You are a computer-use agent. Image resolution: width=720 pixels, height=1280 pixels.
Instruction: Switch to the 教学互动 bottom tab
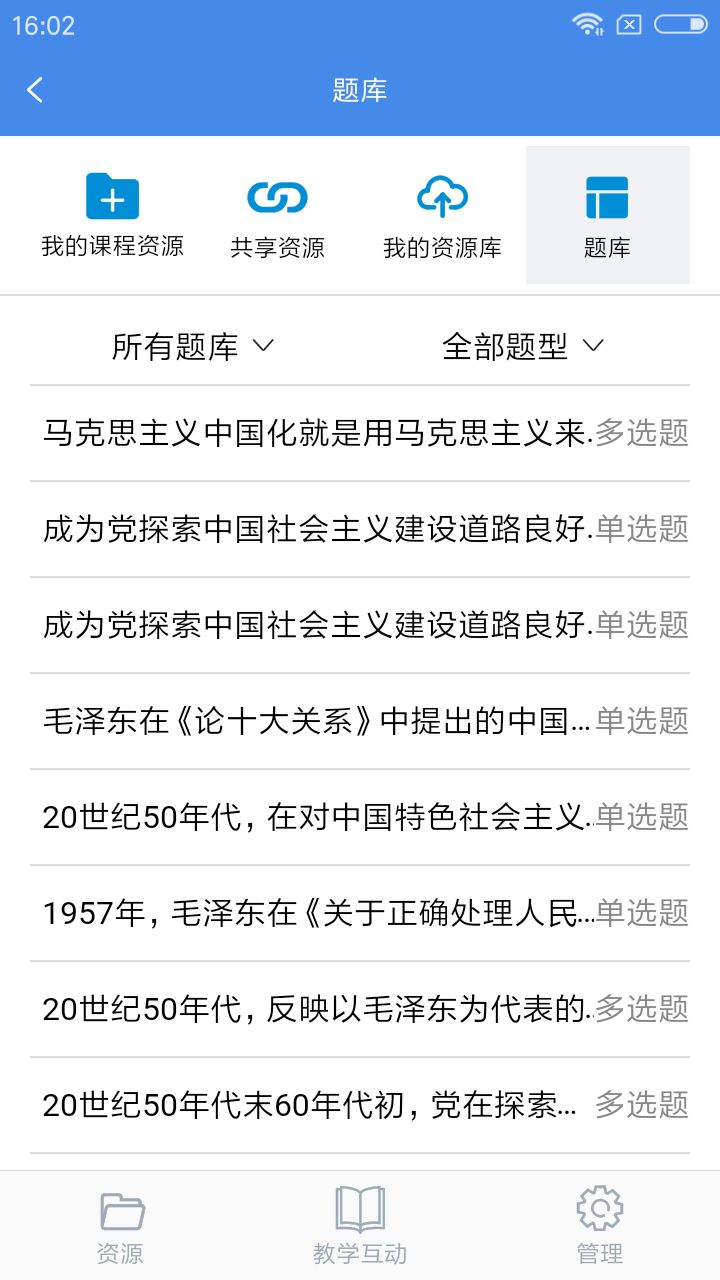point(360,1226)
